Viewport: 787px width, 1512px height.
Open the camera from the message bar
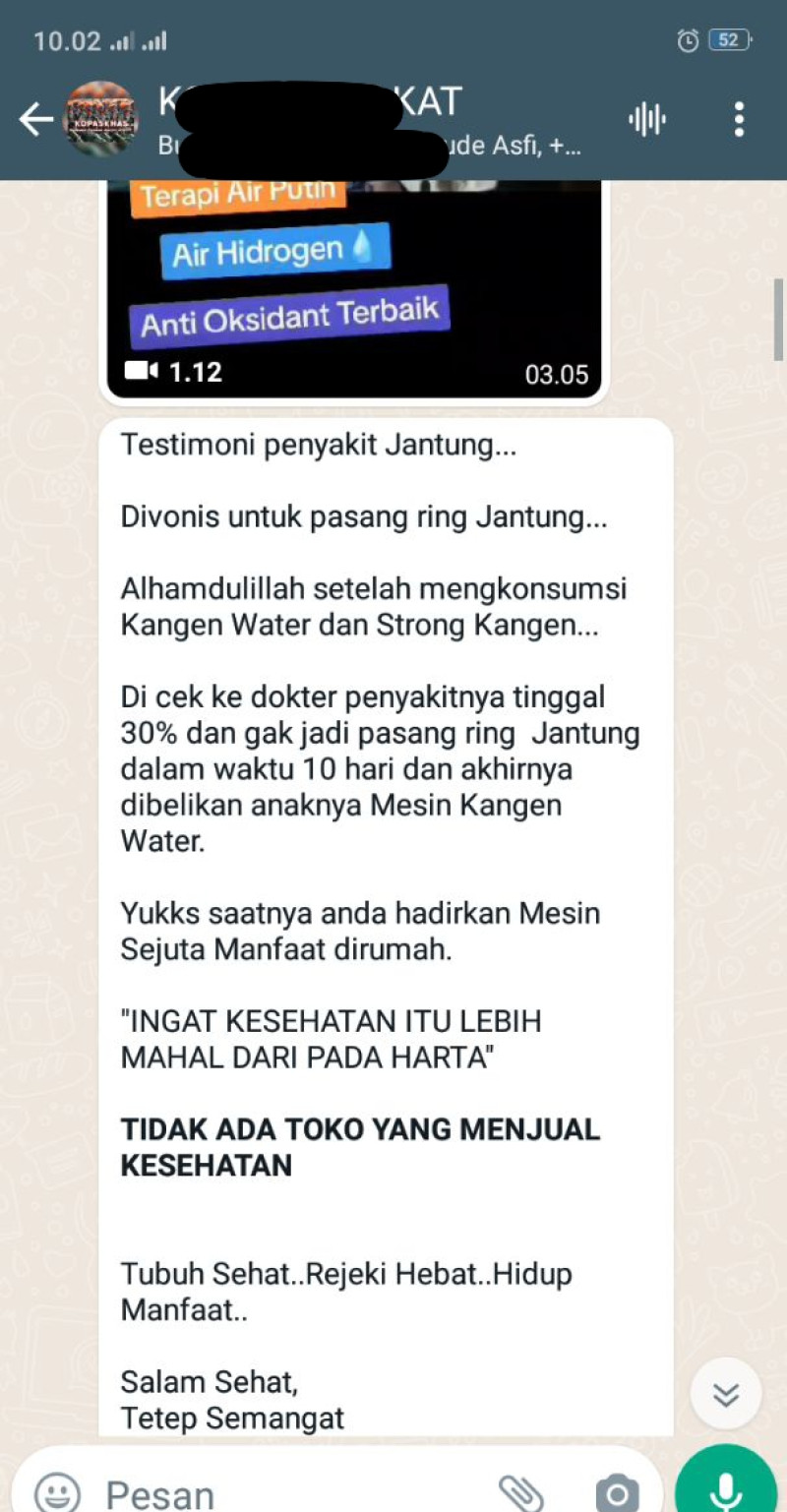pyautogui.click(x=617, y=1492)
